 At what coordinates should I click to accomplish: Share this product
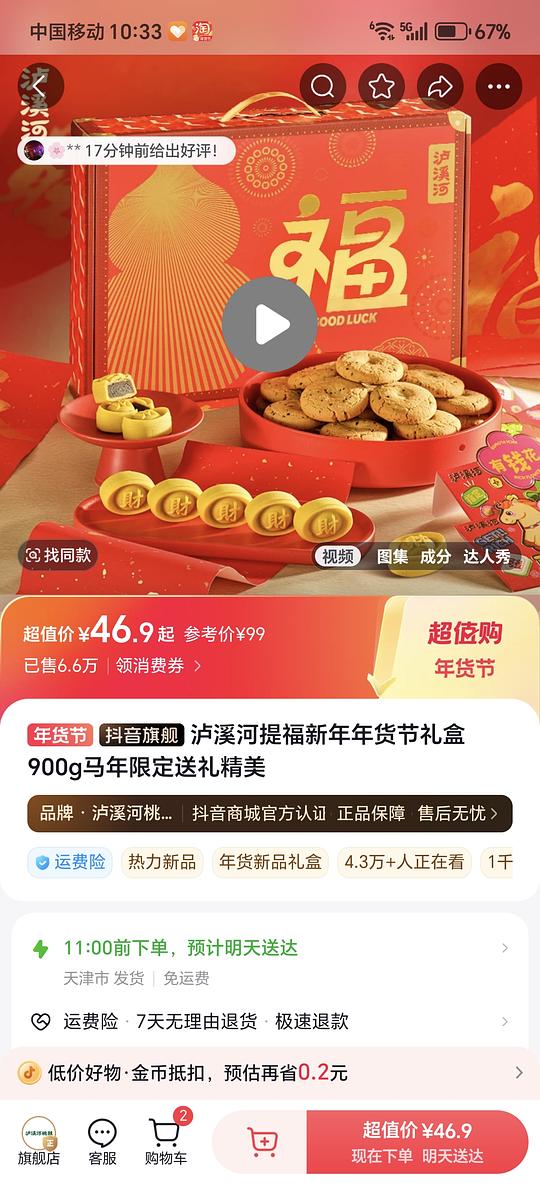point(440,87)
